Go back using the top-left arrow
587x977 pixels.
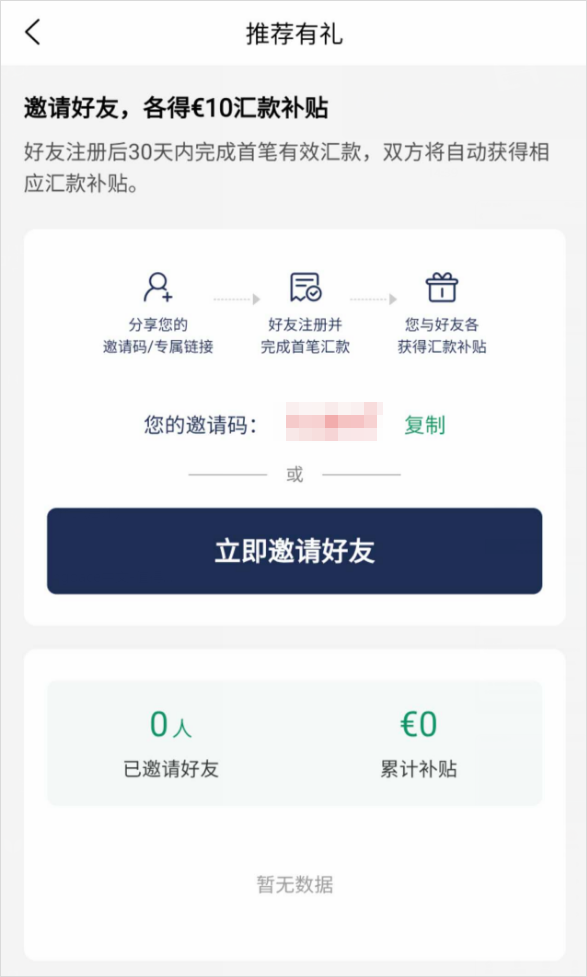point(32,32)
